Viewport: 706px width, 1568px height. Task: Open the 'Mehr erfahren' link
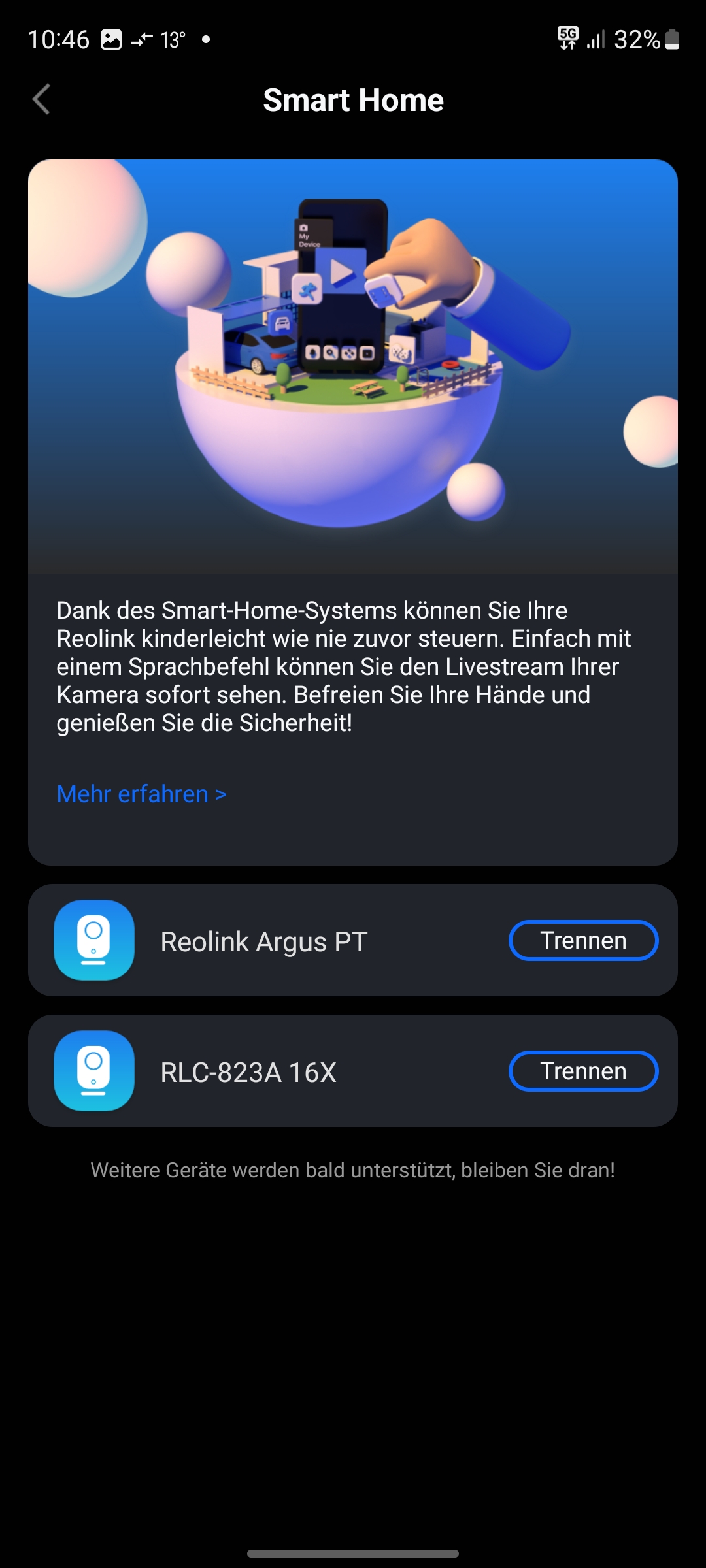[141, 794]
